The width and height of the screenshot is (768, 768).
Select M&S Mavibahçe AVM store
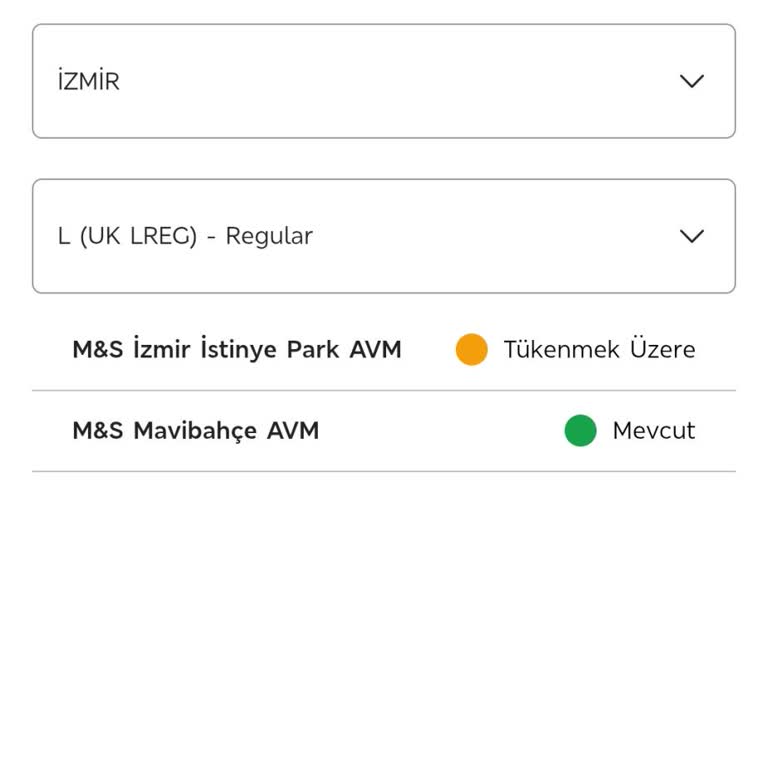(x=196, y=431)
